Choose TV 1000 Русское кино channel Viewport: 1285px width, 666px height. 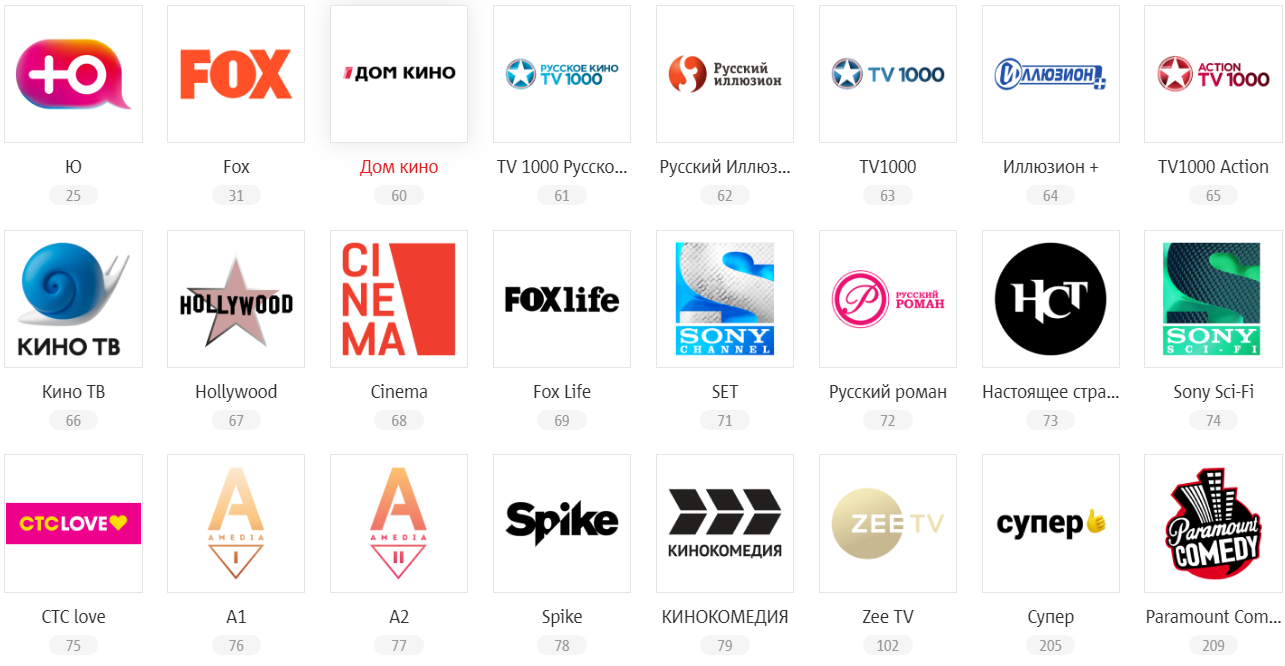(x=562, y=75)
